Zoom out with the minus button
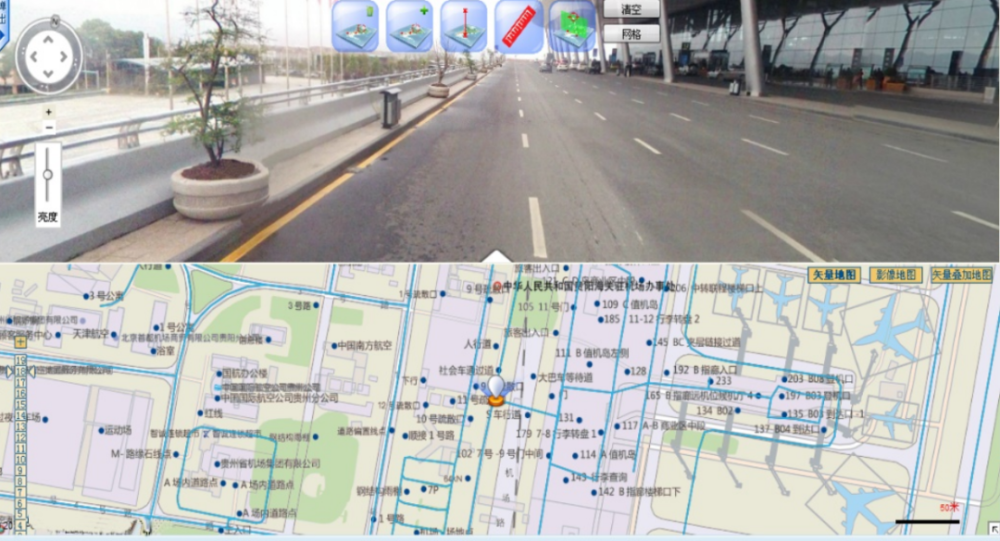The height and width of the screenshot is (541, 1000). (48, 128)
